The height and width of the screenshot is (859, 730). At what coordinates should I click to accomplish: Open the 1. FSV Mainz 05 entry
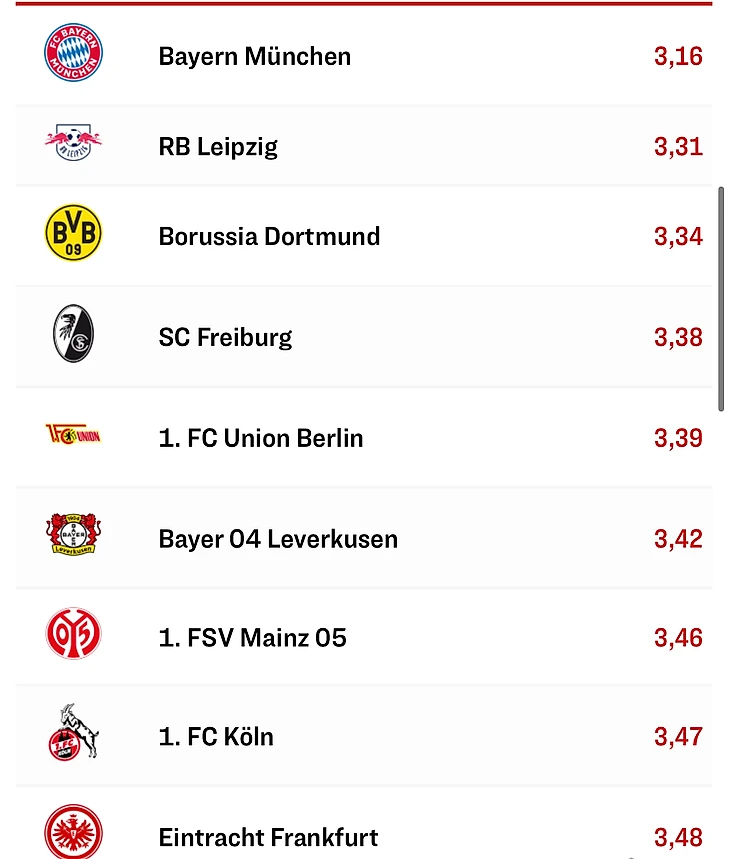252,638
